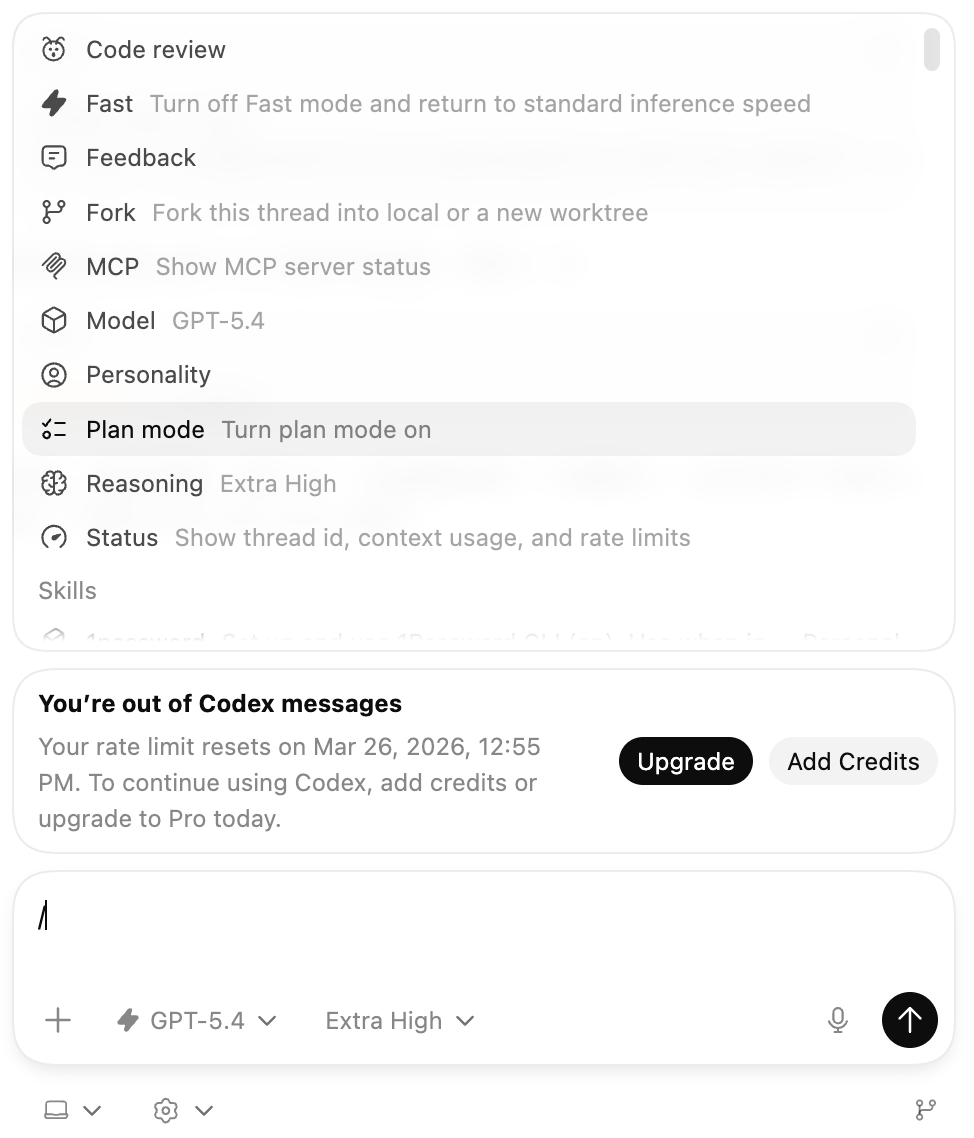Viewport: 974px width, 1138px height.
Task: Send the message with the arrow button
Action: 909,1020
